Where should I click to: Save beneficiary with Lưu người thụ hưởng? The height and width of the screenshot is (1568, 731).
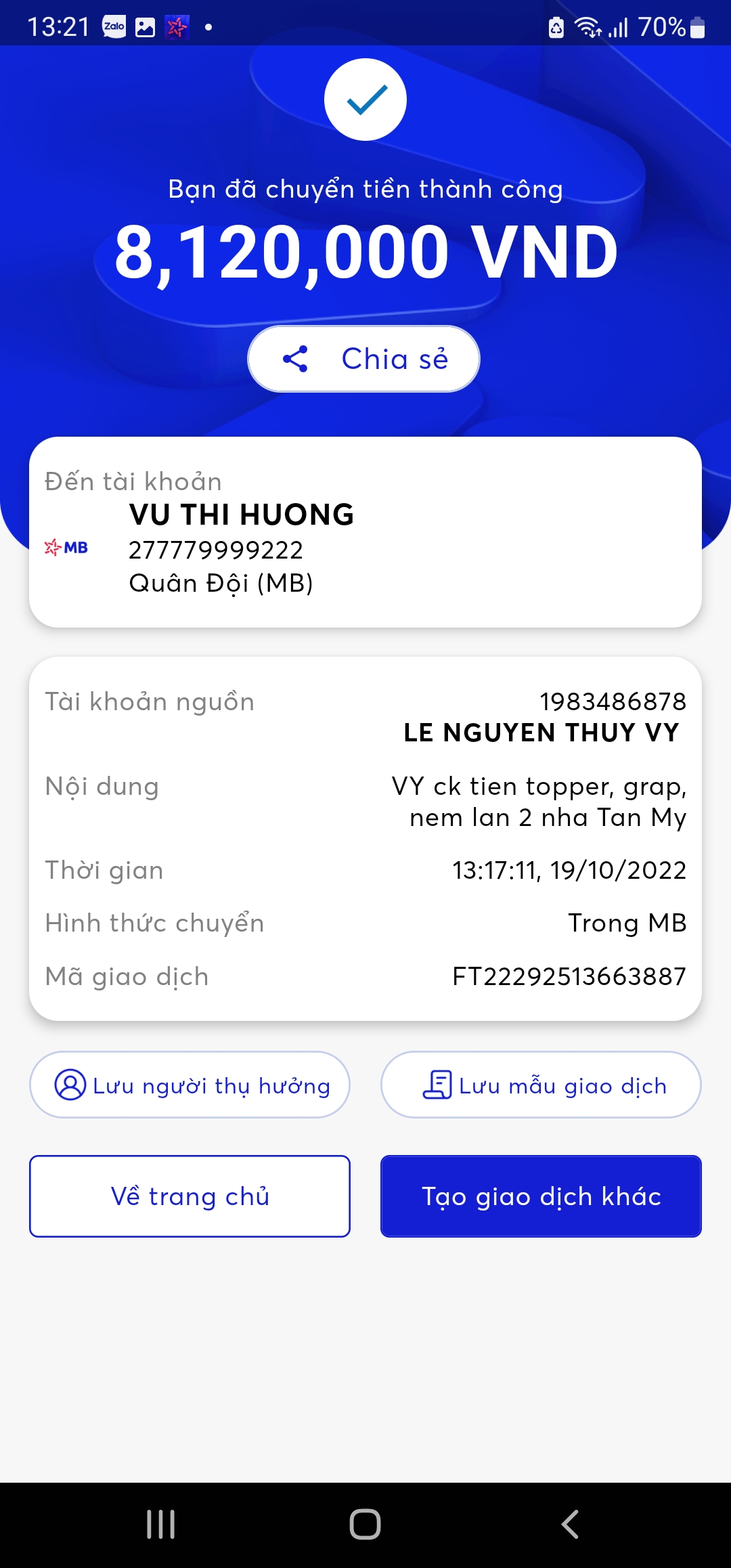pyautogui.click(x=190, y=1085)
